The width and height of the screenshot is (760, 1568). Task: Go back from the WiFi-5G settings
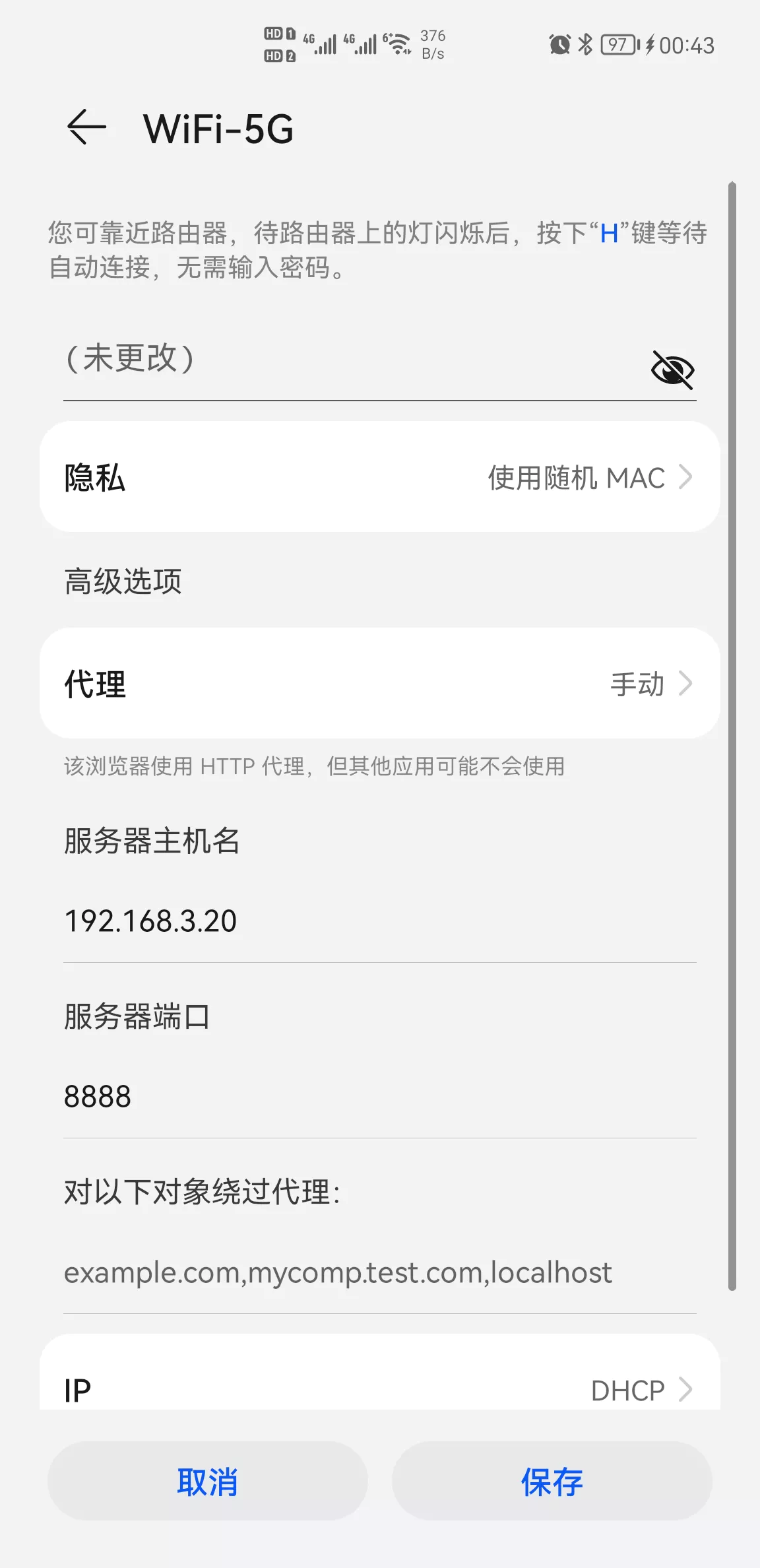coord(86,127)
